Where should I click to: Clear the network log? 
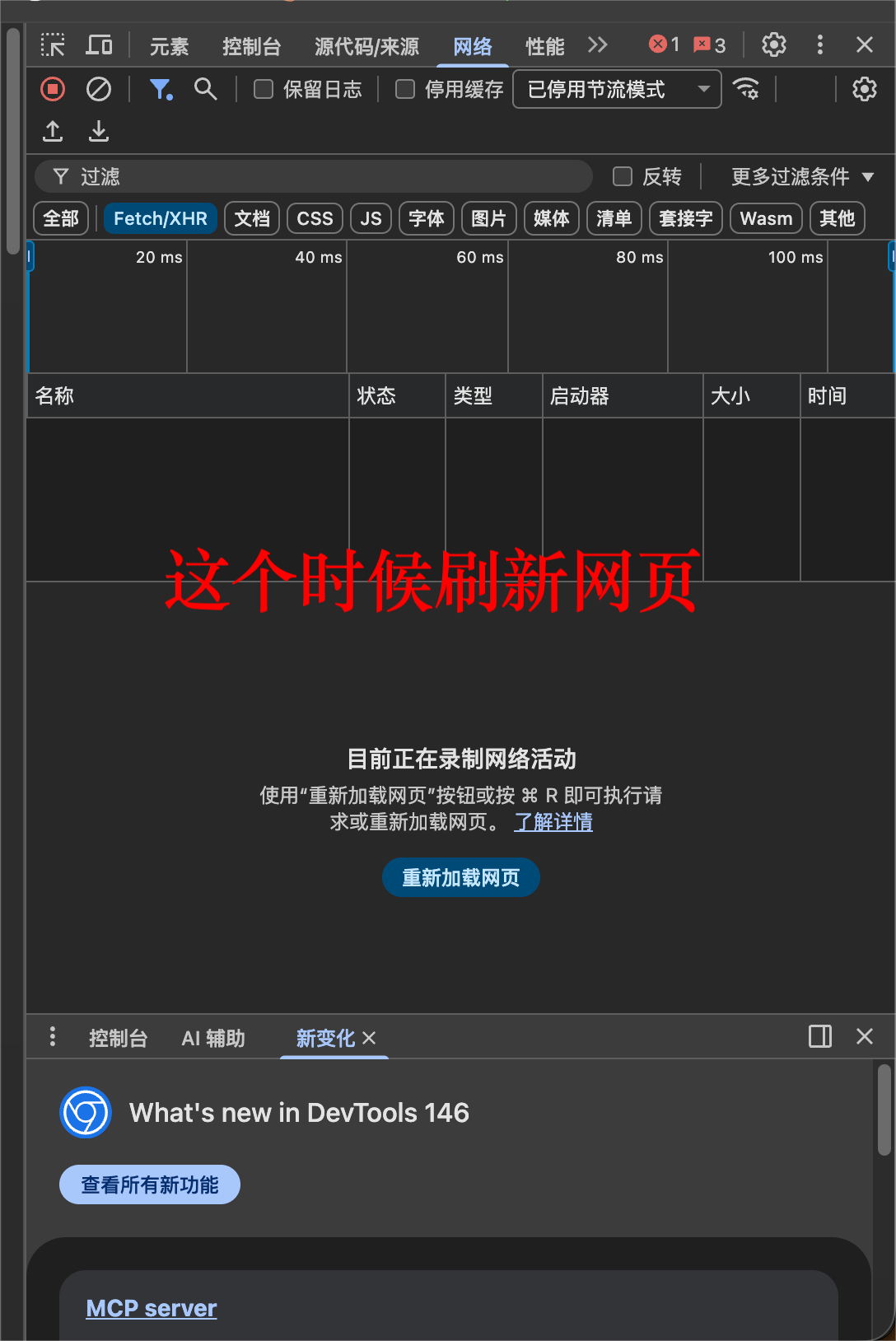tap(99, 89)
